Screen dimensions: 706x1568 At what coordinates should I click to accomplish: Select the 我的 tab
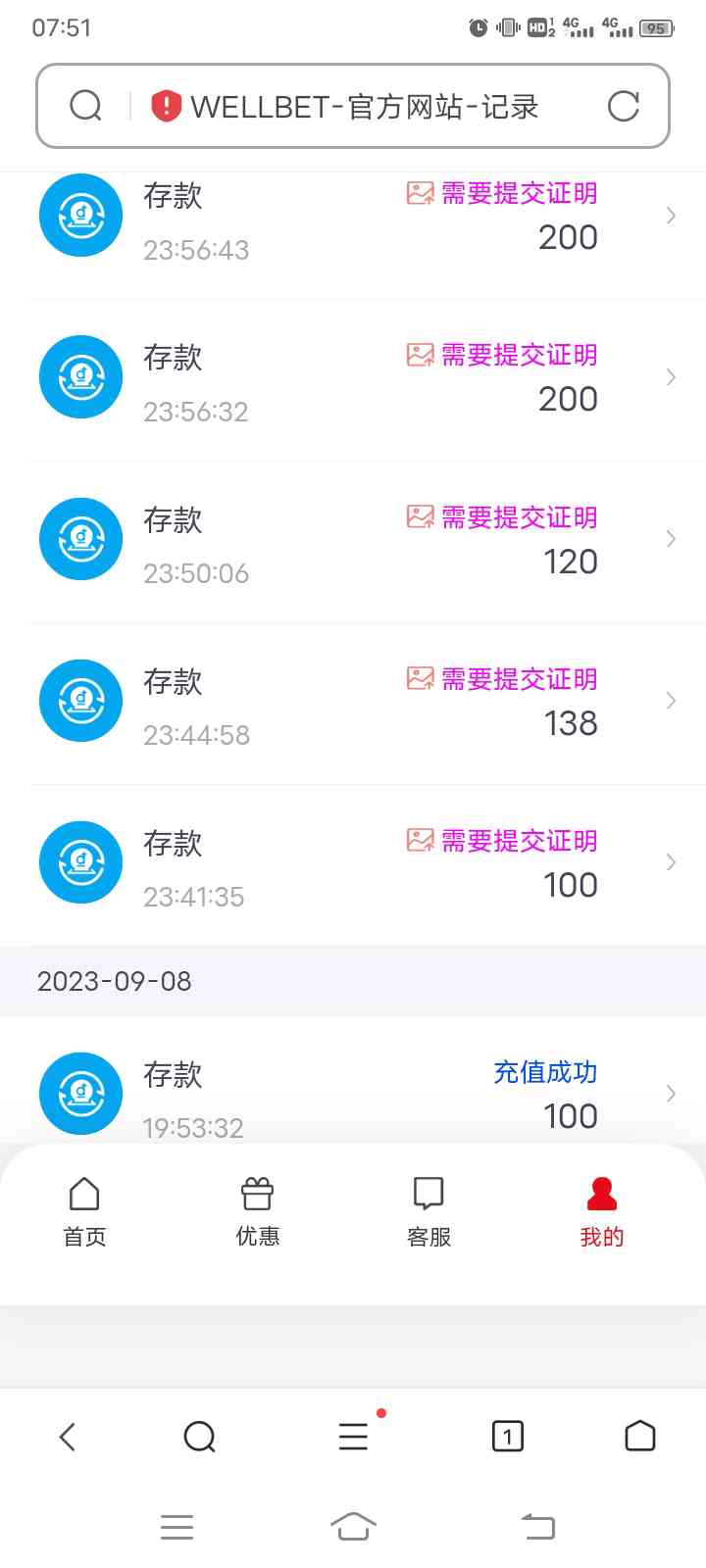(x=601, y=1212)
